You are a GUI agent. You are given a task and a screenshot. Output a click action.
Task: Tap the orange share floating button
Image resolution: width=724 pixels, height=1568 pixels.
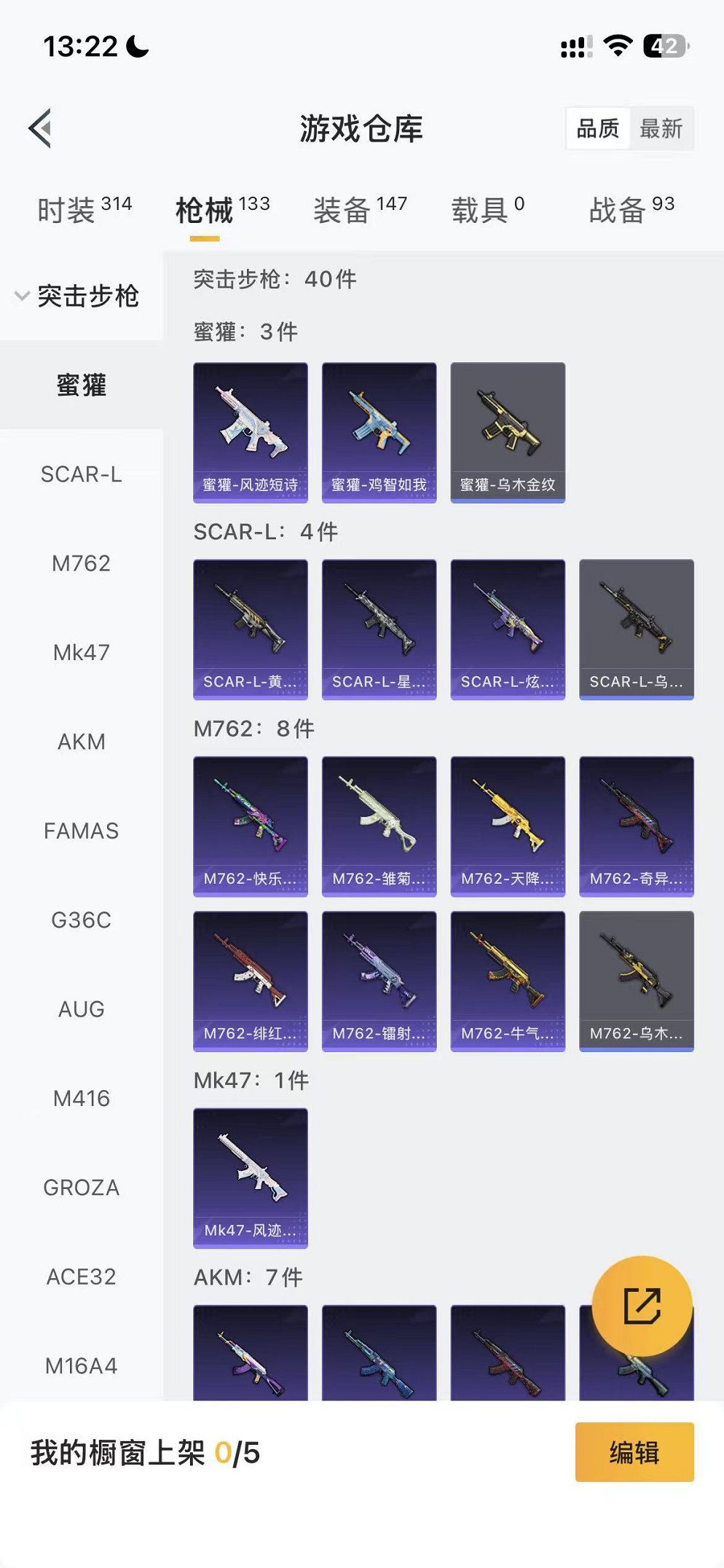point(642,1305)
